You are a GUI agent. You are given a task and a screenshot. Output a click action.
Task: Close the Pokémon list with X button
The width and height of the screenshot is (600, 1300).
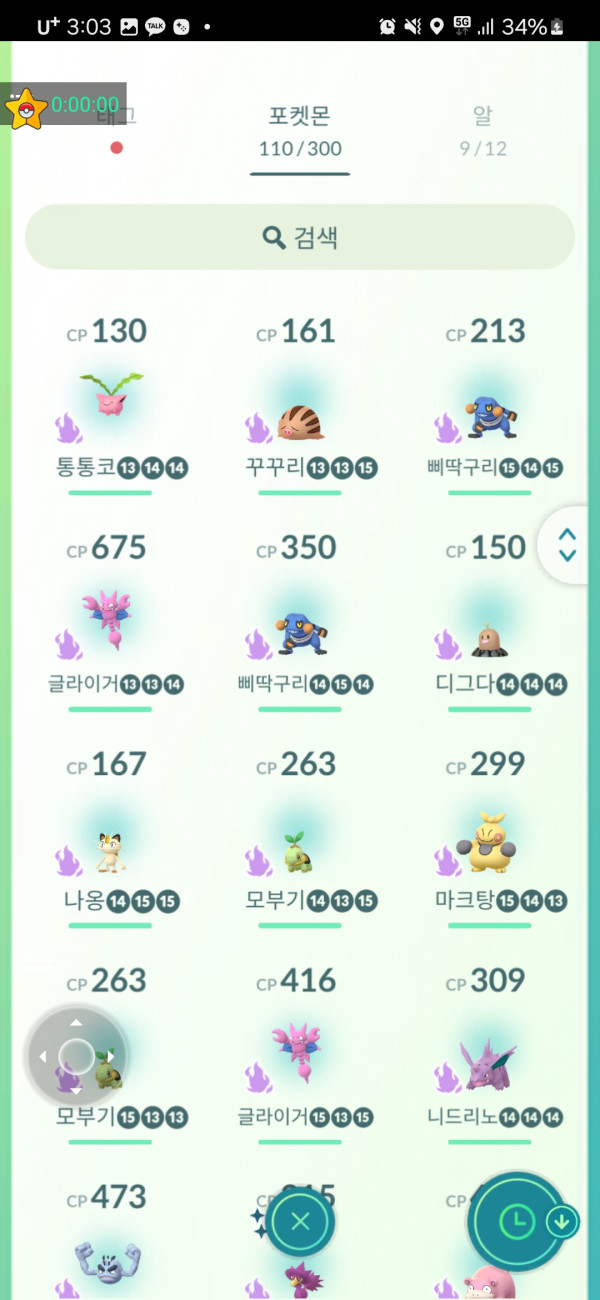[x=300, y=1222]
